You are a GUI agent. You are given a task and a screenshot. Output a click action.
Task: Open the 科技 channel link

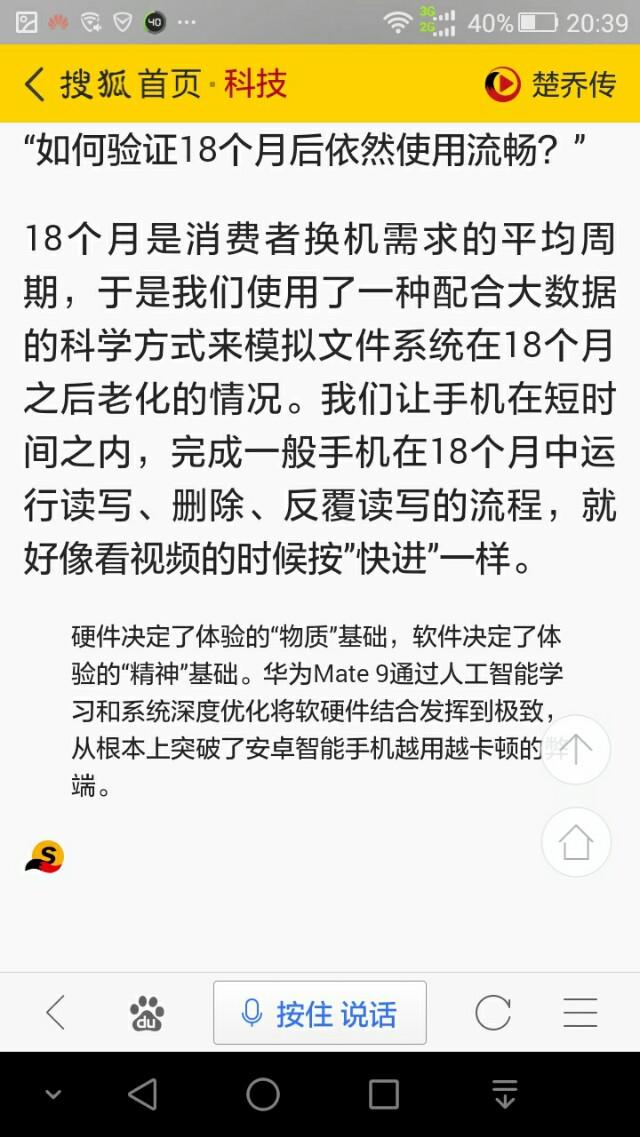click(x=255, y=84)
